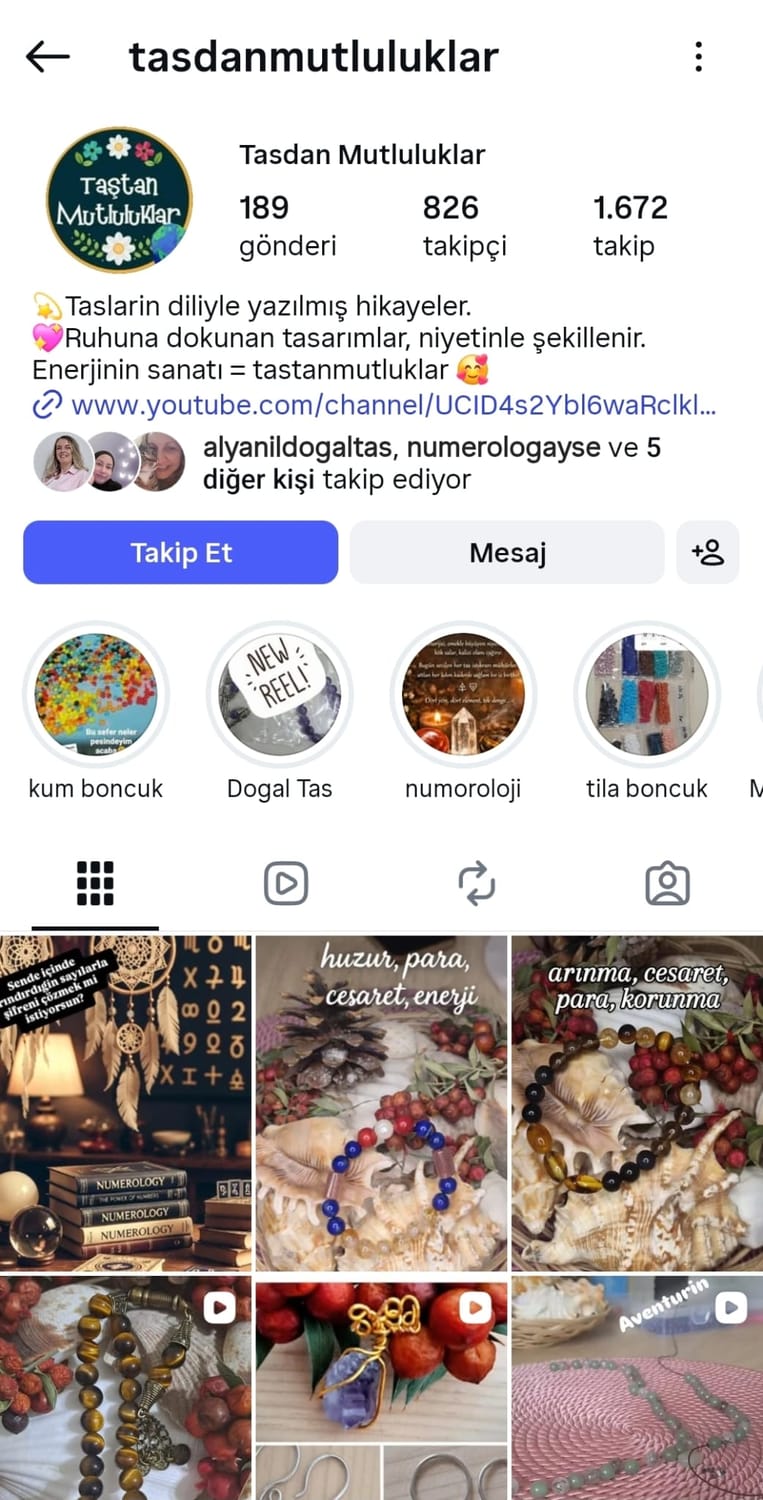Select the posts grid tab
The image size is (763, 1500).
coord(95,884)
